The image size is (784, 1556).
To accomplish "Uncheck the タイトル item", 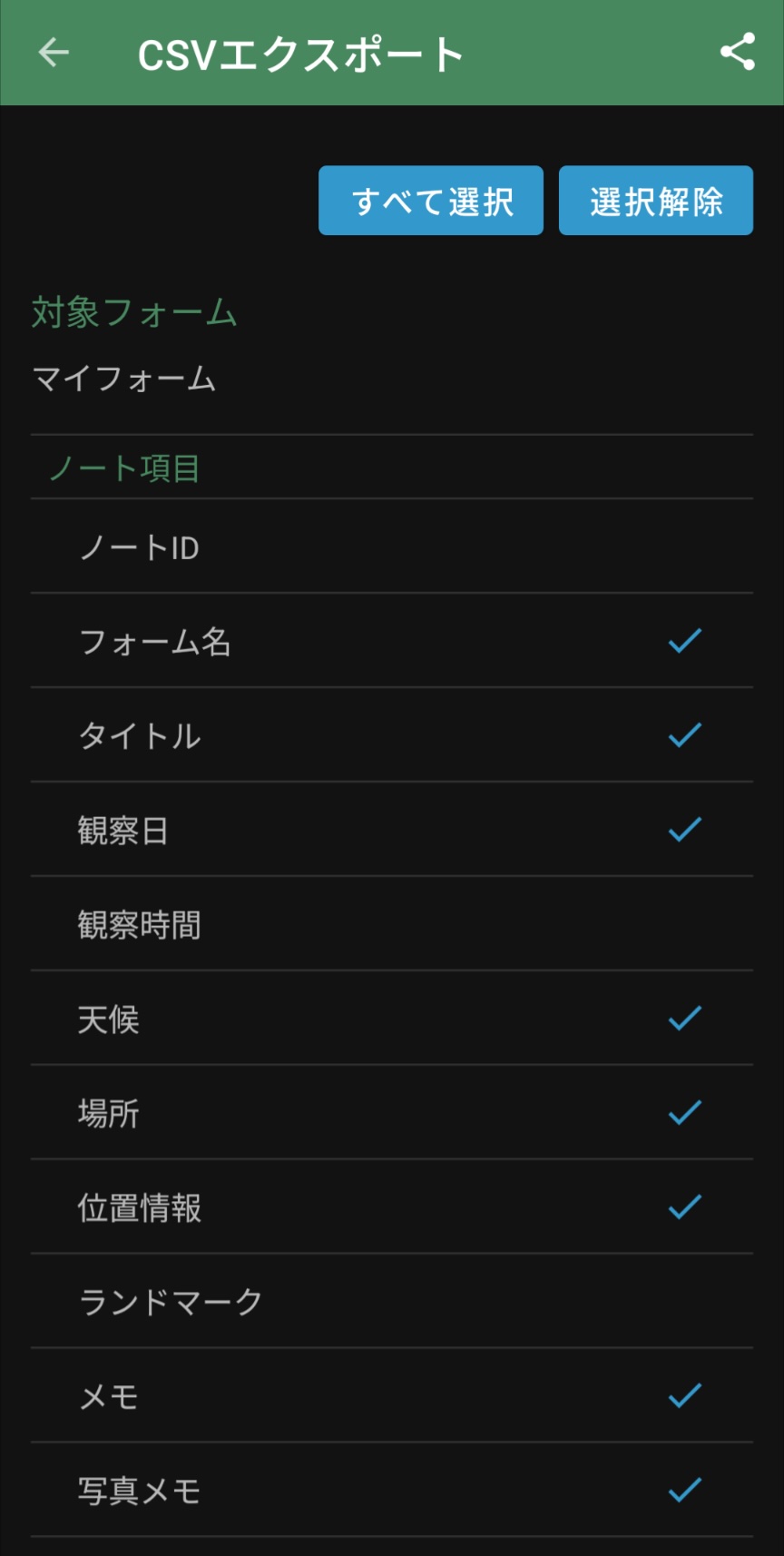I will (x=392, y=735).
